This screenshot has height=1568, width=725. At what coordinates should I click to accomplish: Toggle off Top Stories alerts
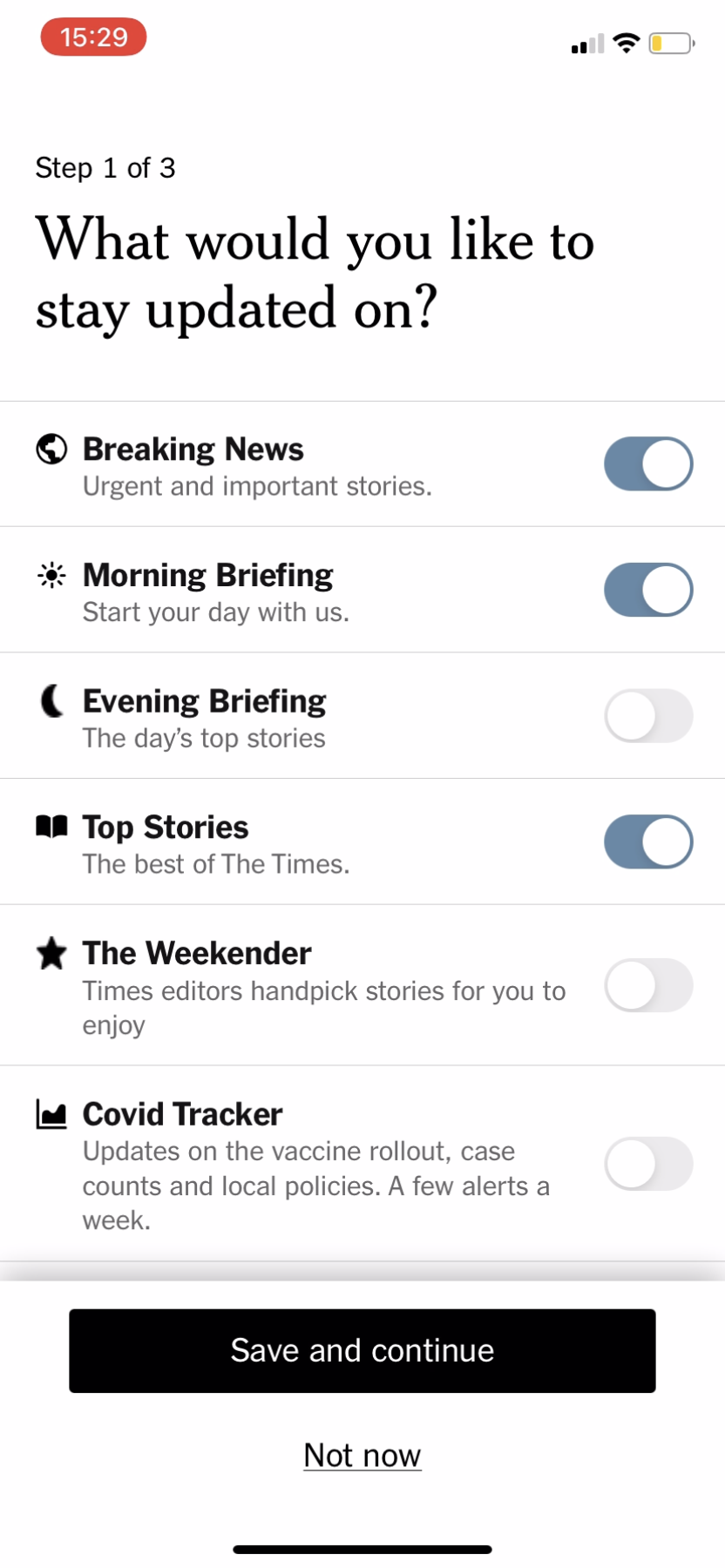648,841
